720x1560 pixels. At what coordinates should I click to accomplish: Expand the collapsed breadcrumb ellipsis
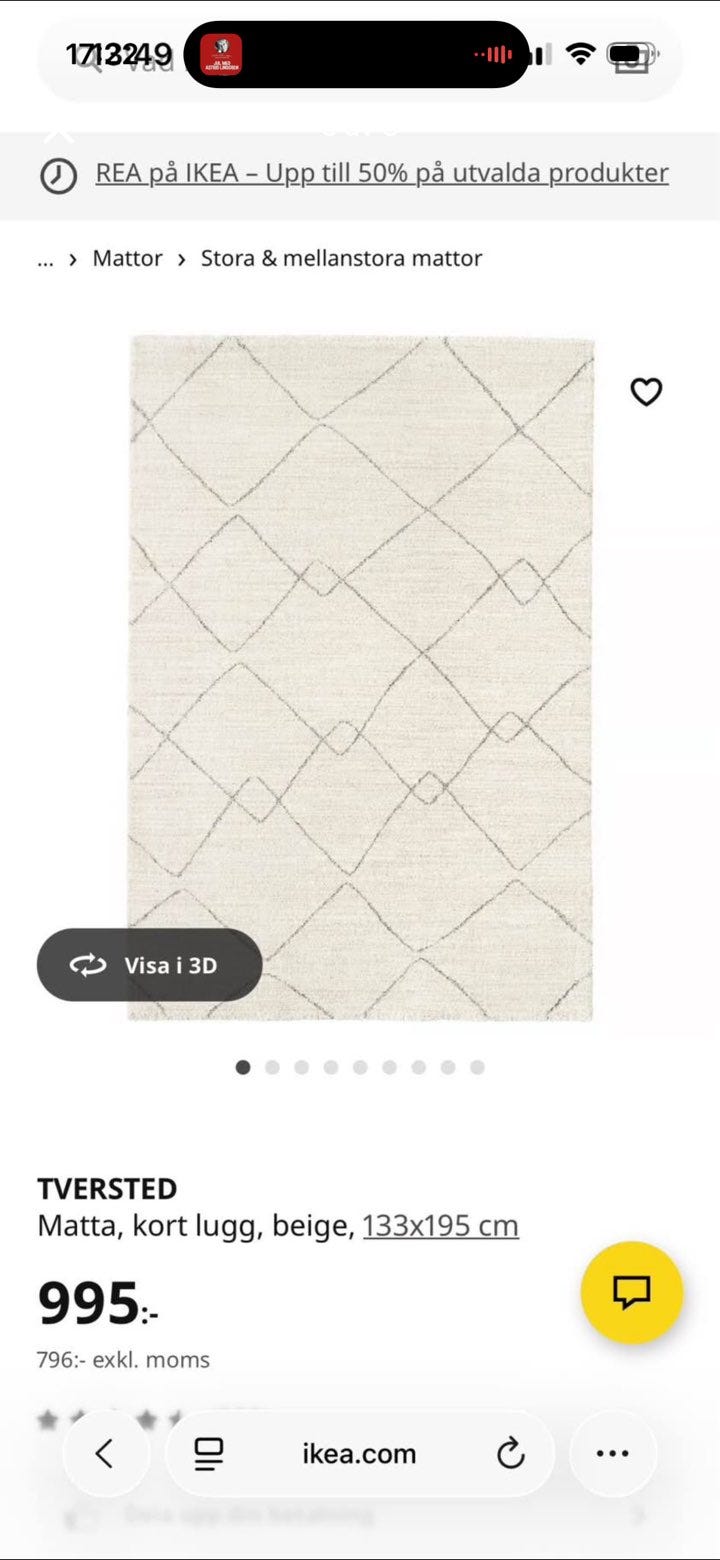pyautogui.click(x=45, y=259)
